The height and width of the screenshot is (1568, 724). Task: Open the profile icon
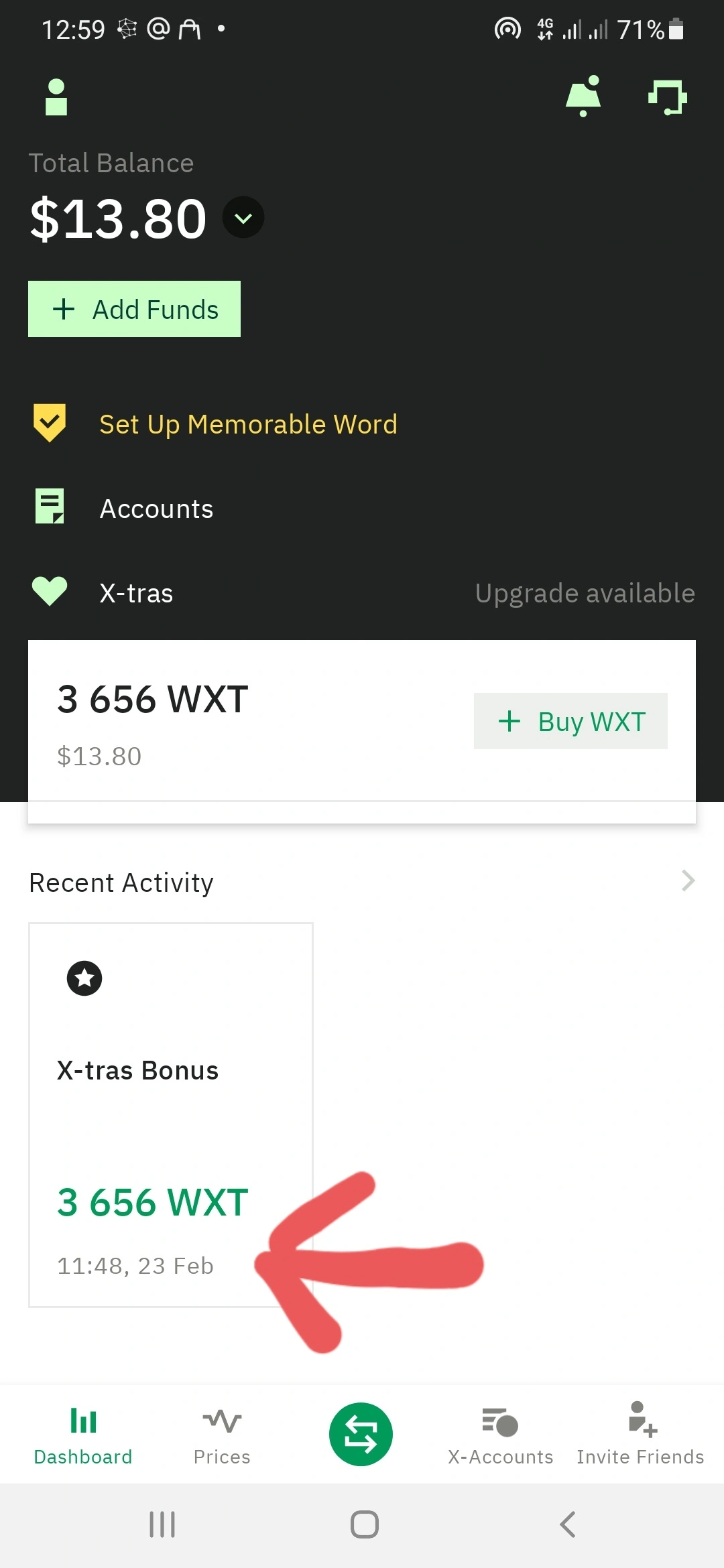(x=56, y=97)
